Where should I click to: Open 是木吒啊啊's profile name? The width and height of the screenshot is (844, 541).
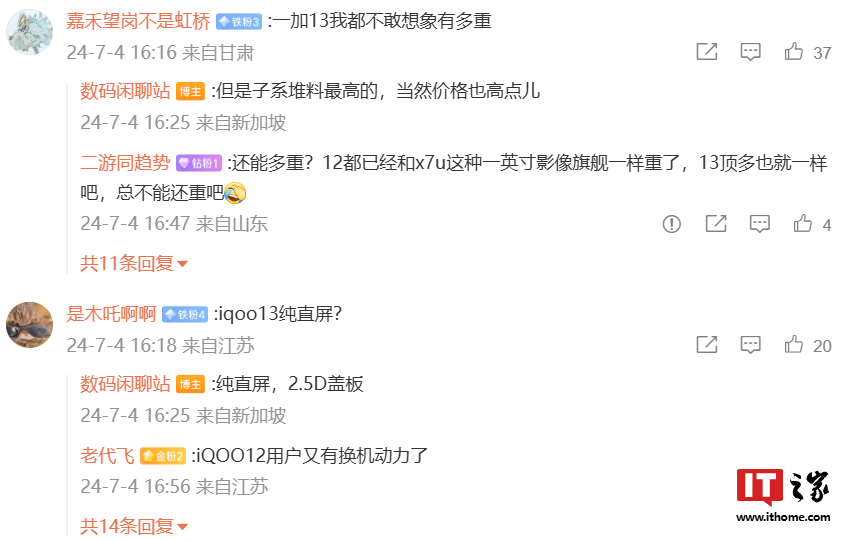[x=111, y=314]
